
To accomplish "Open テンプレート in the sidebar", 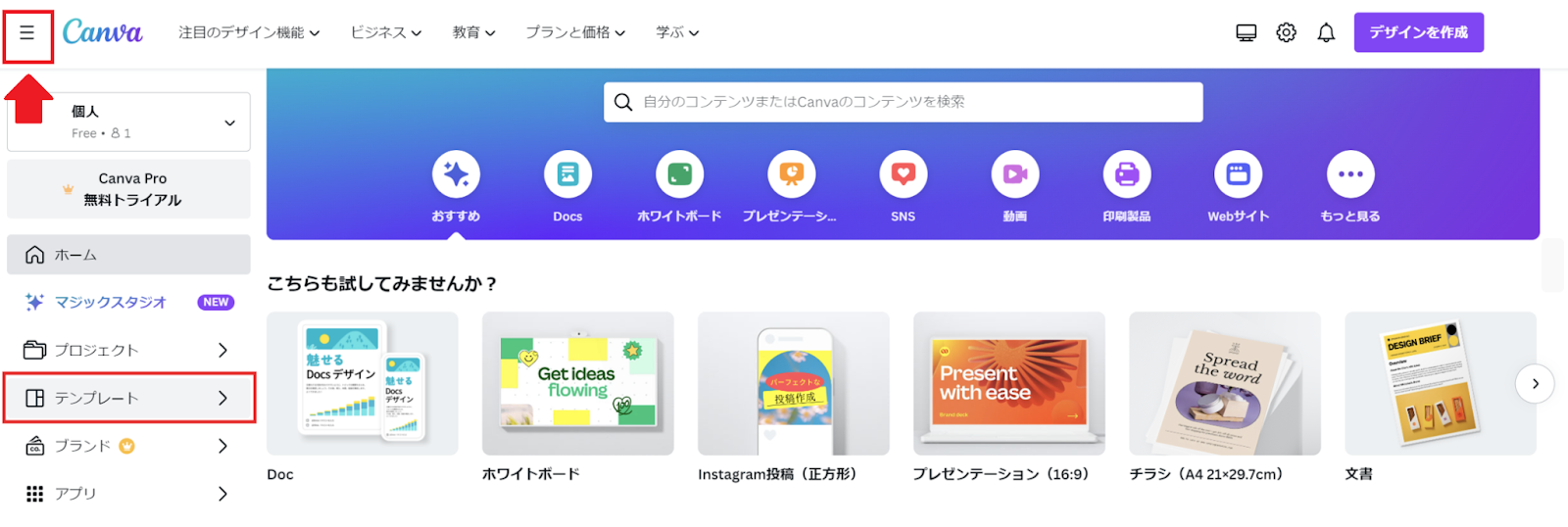I will (x=127, y=398).
